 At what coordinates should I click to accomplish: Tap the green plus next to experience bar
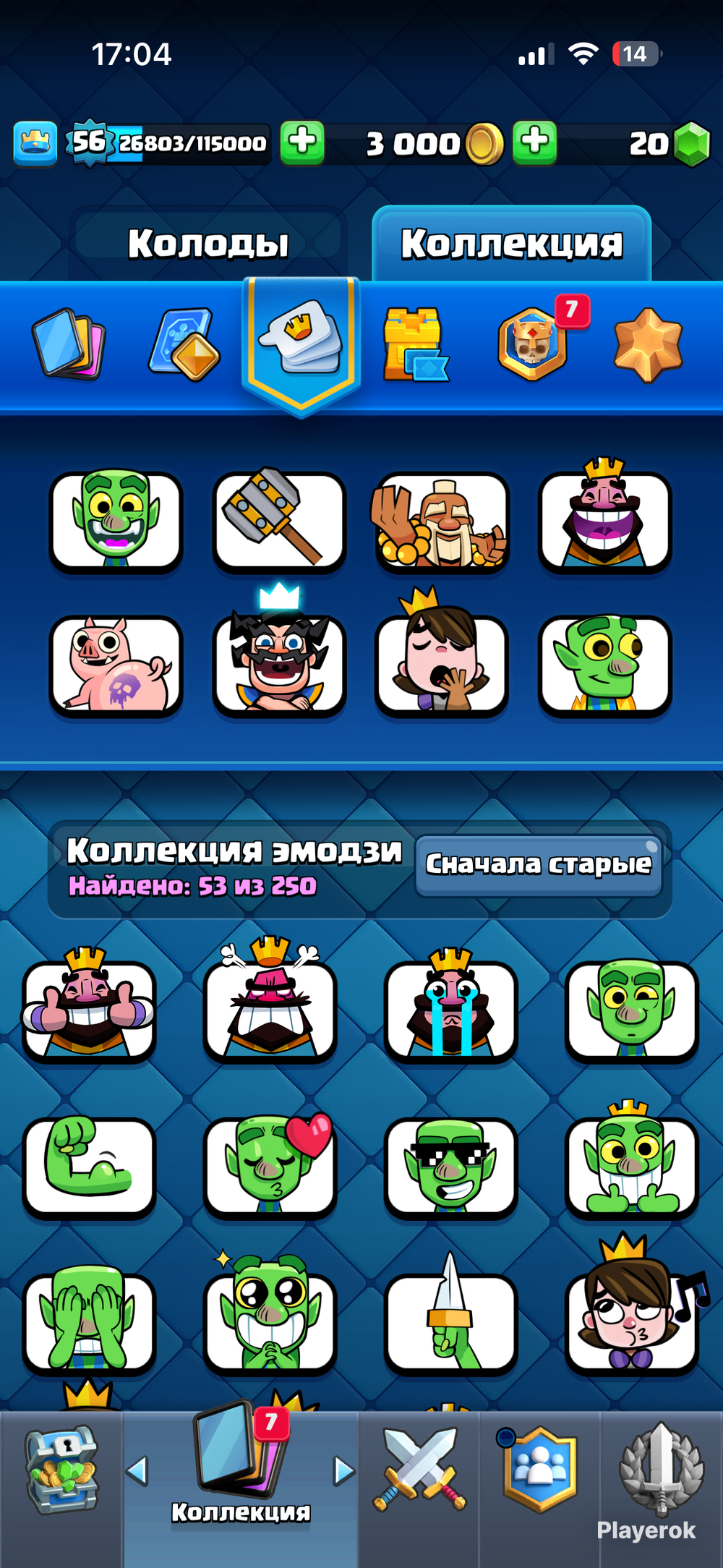pos(302,142)
